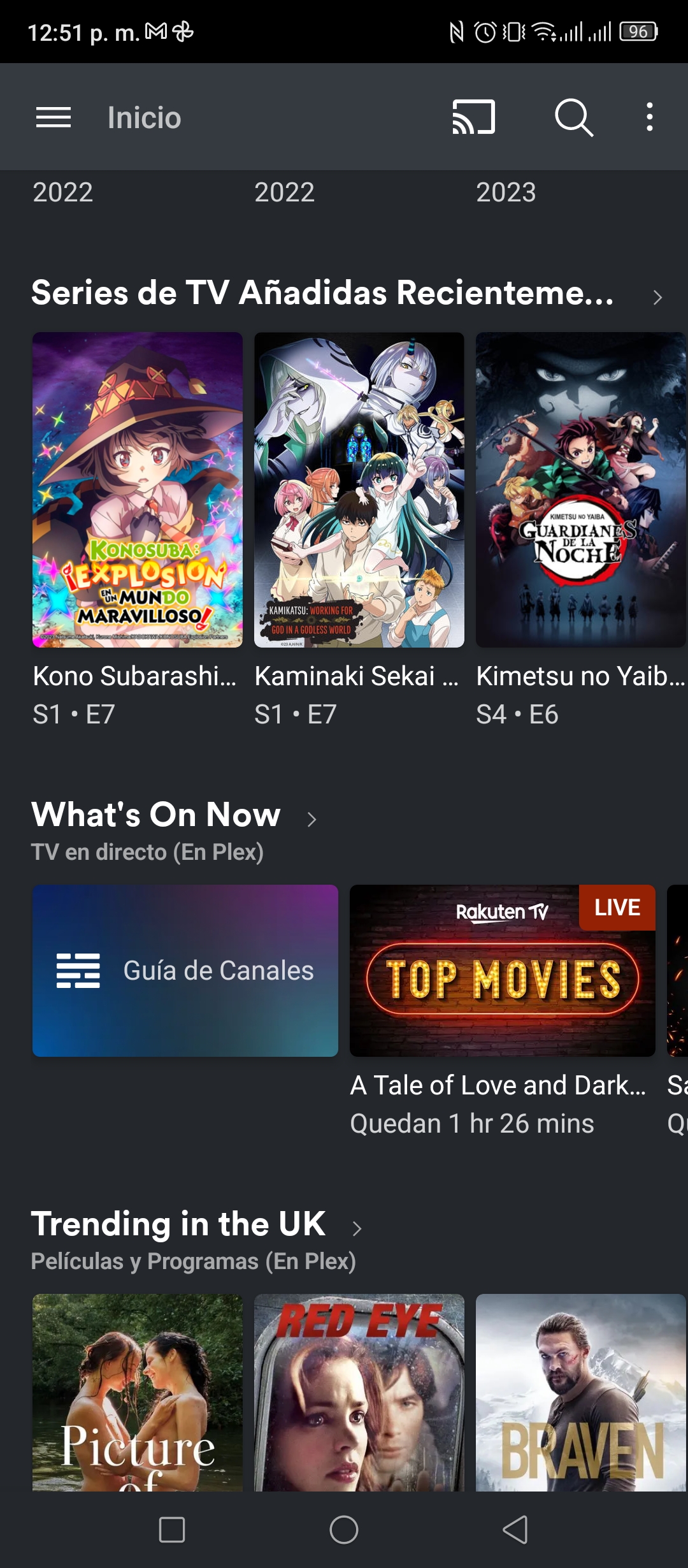Tap the system home button
Image resolution: width=688 pixels, height=1568 pixels.
[344, 1529]
